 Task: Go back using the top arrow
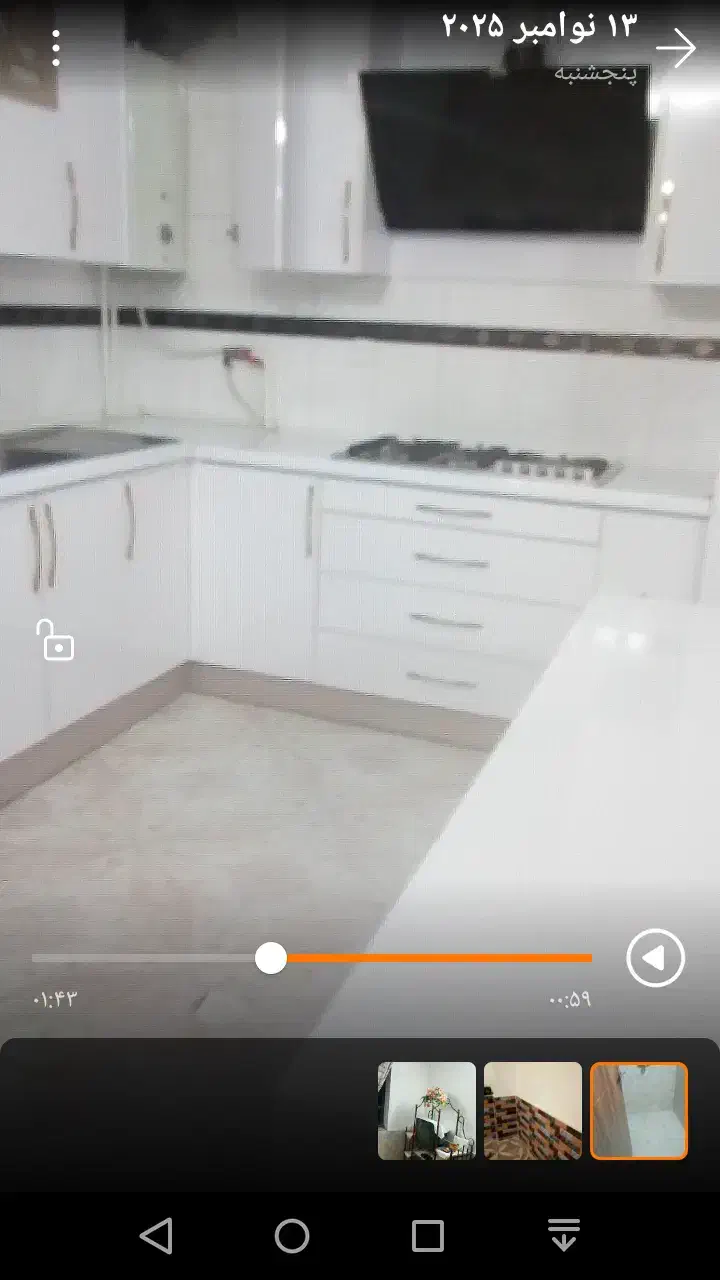point(676,48)
